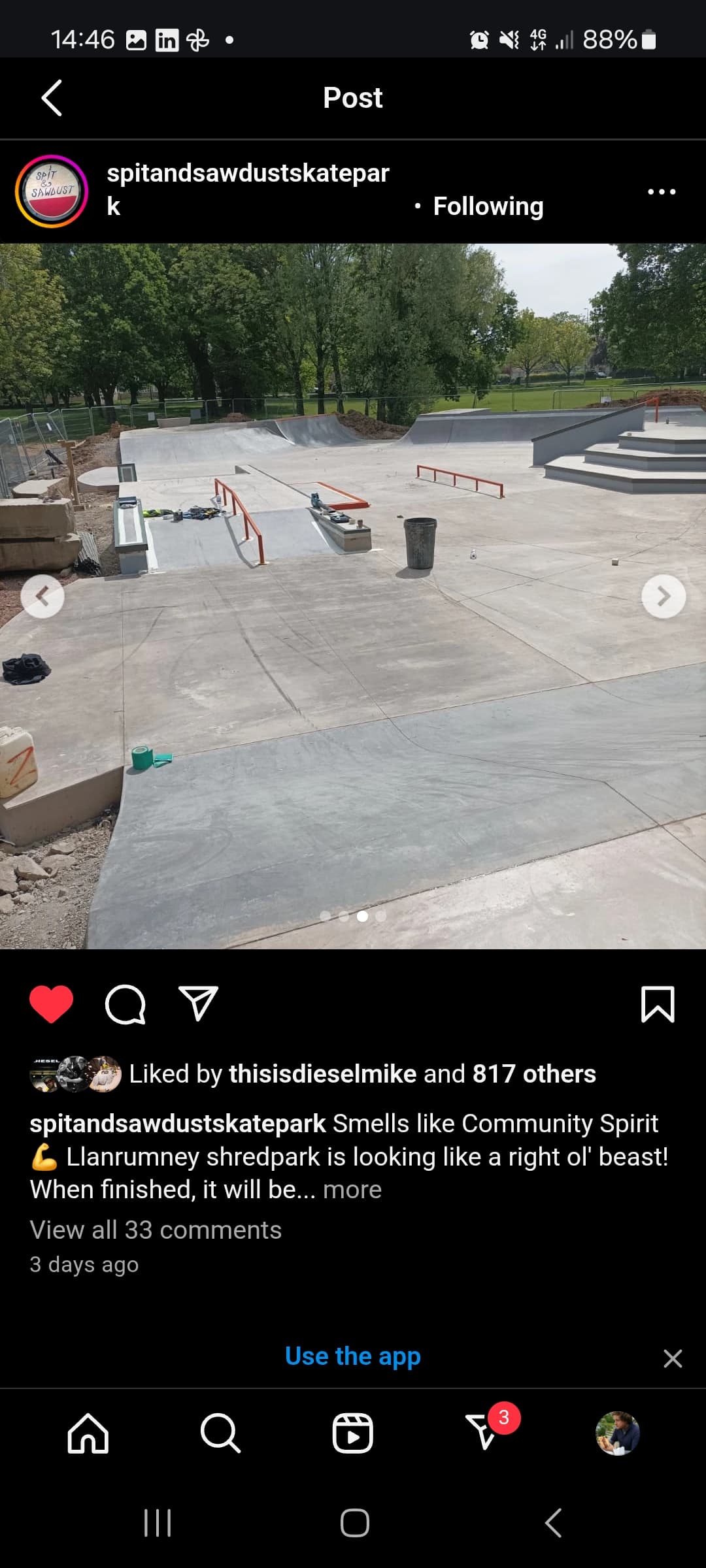Switch to the Reels tab
The width and height of the screenshot is (706, 1568).
click(353, 1433)
